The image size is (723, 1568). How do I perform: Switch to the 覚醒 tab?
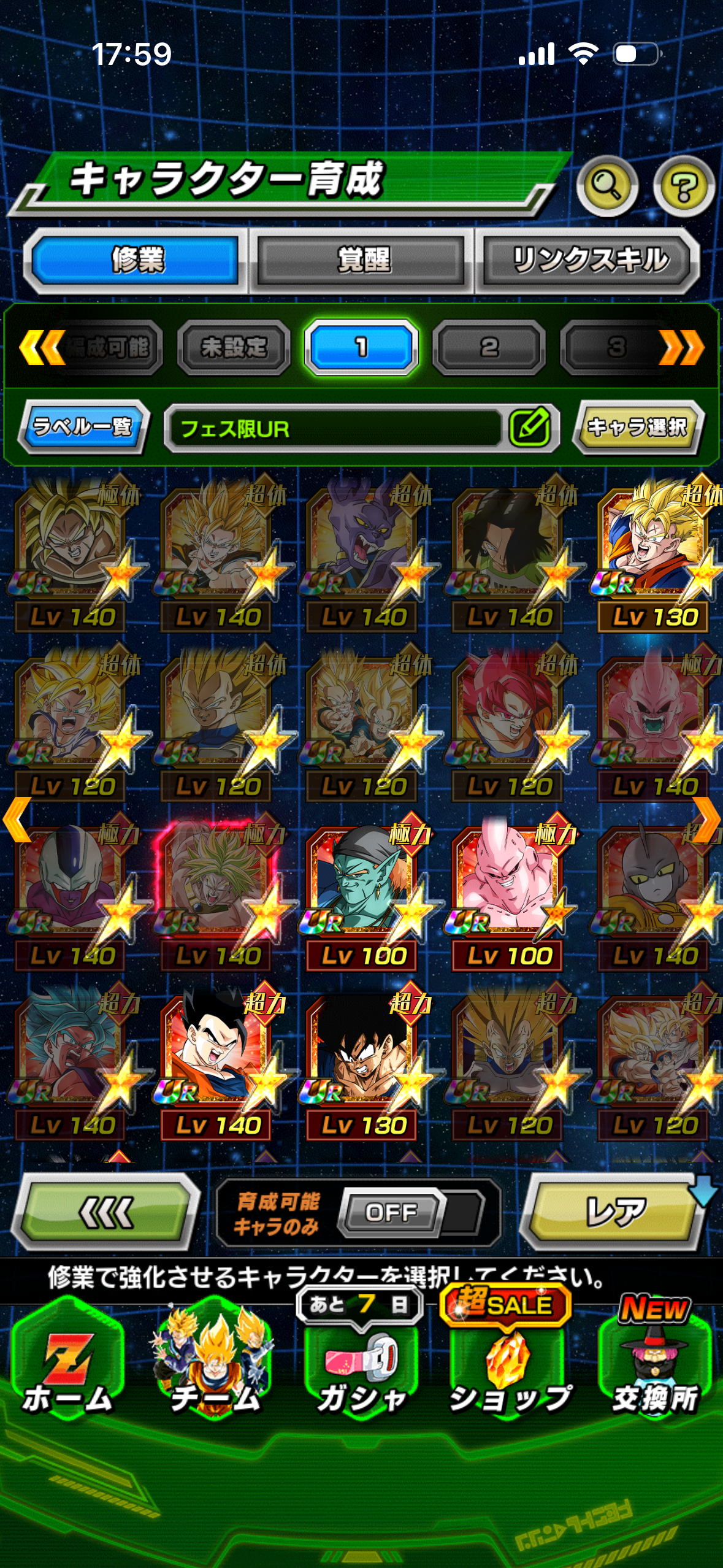362,260
